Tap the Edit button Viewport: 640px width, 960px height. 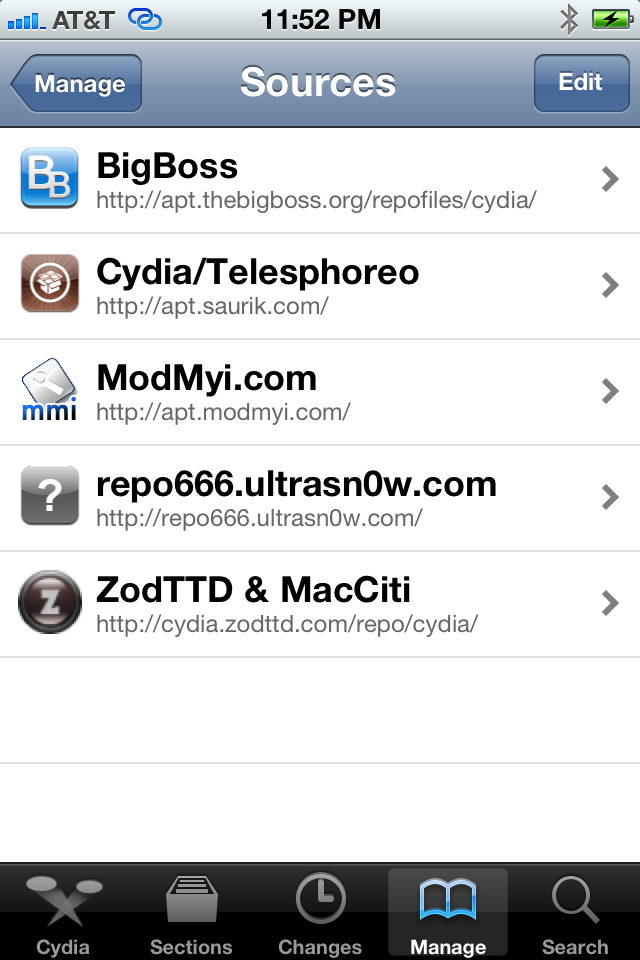click(x=580, y=82)
